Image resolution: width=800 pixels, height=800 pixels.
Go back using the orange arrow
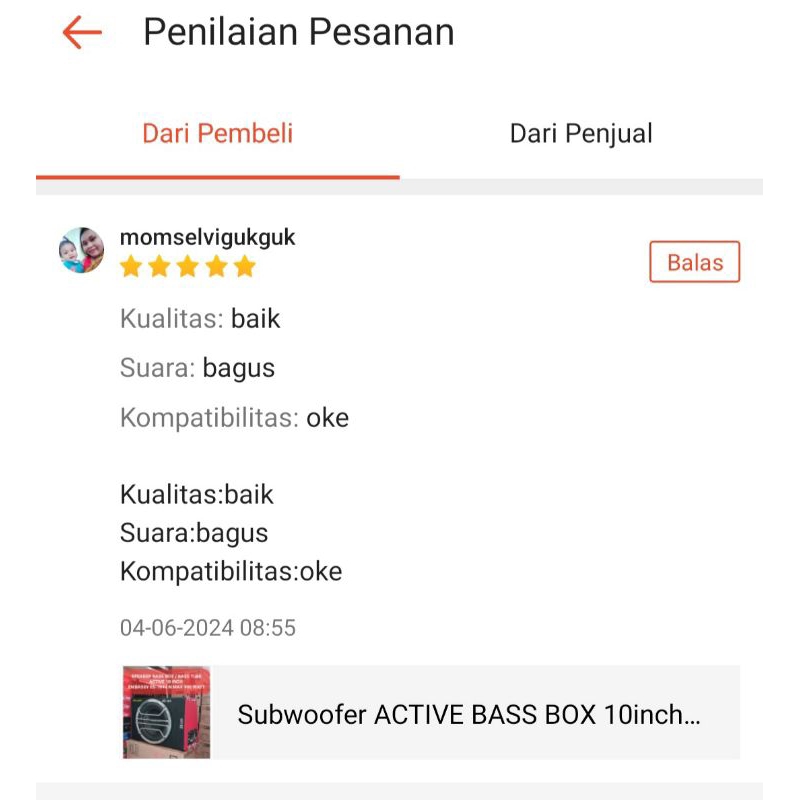pyautogui.click(x=82, y=32)
